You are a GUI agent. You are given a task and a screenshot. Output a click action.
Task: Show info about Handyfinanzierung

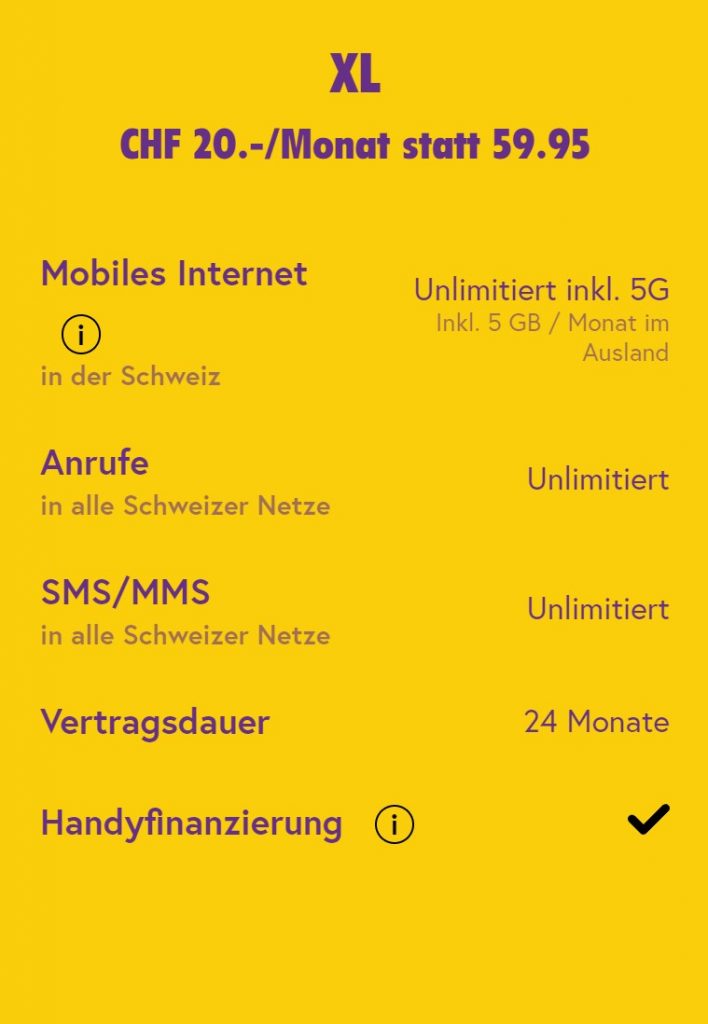(x=394, y=825)
